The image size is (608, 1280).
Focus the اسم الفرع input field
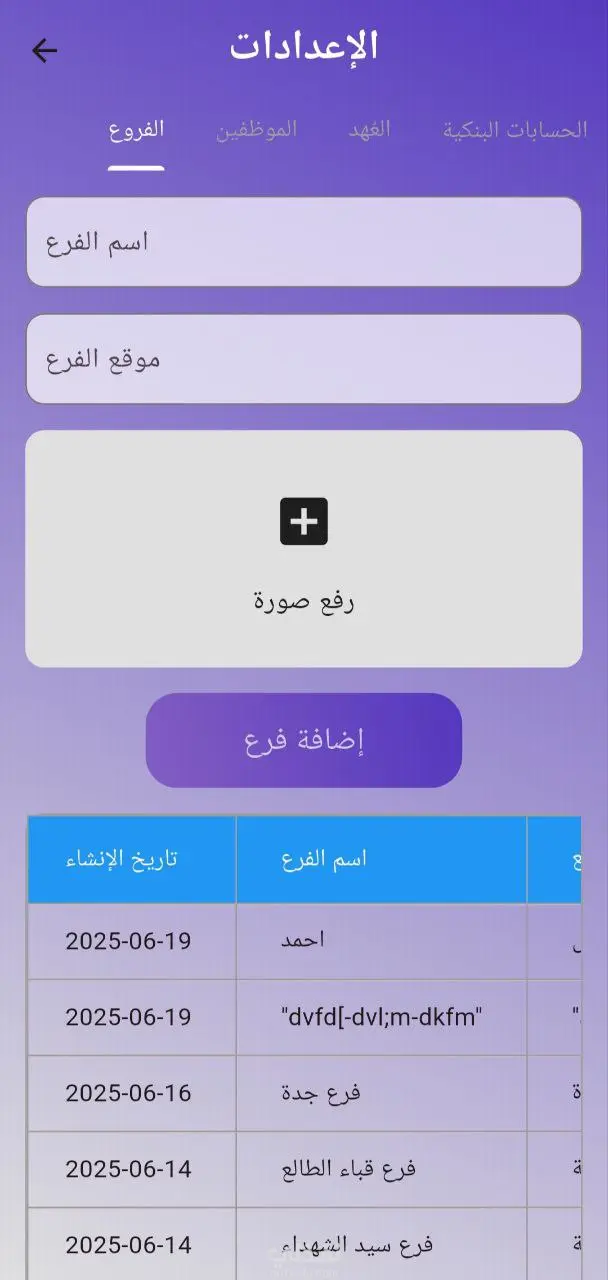click(x=304, y=242)
